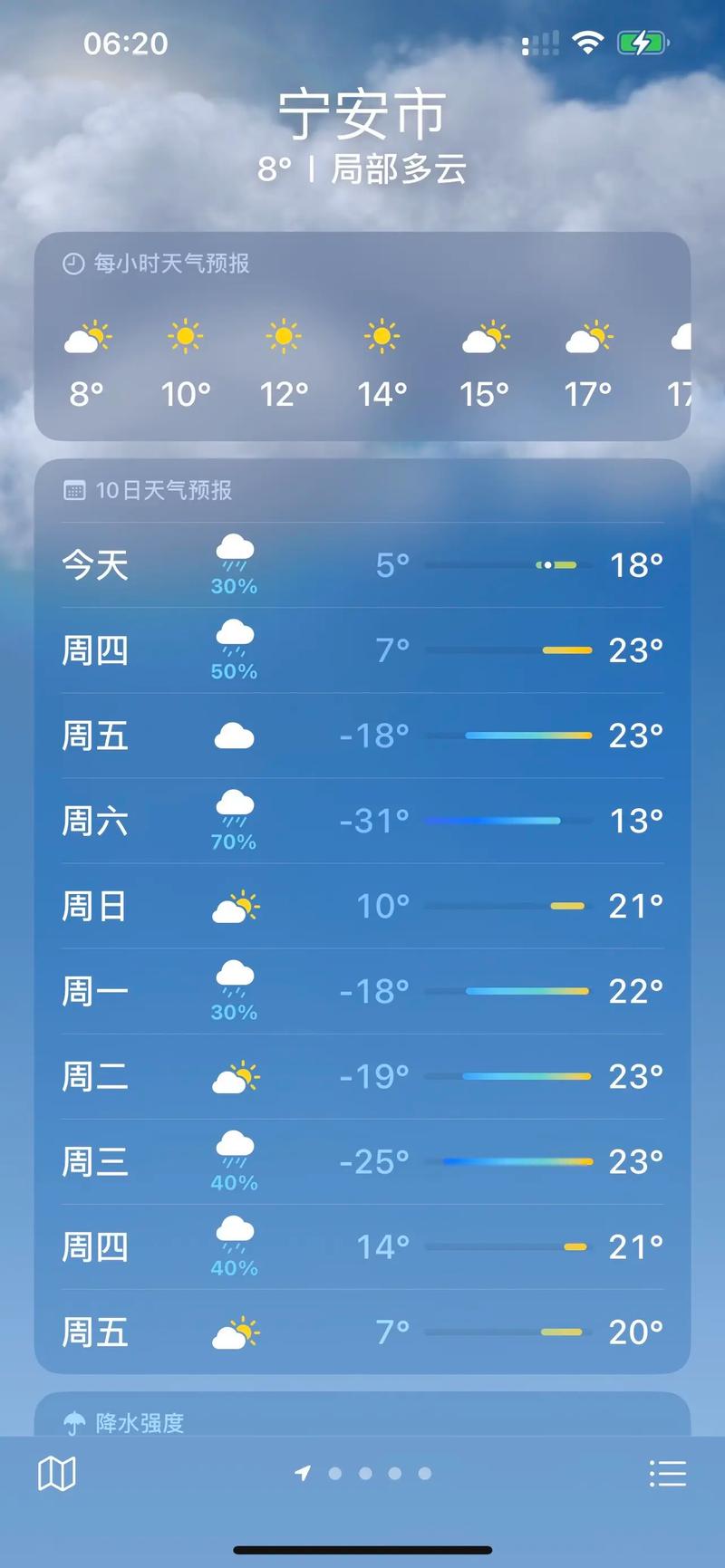Tap the map icon in bottom left corner
Screen dimensions: 725x1568
56,1472
